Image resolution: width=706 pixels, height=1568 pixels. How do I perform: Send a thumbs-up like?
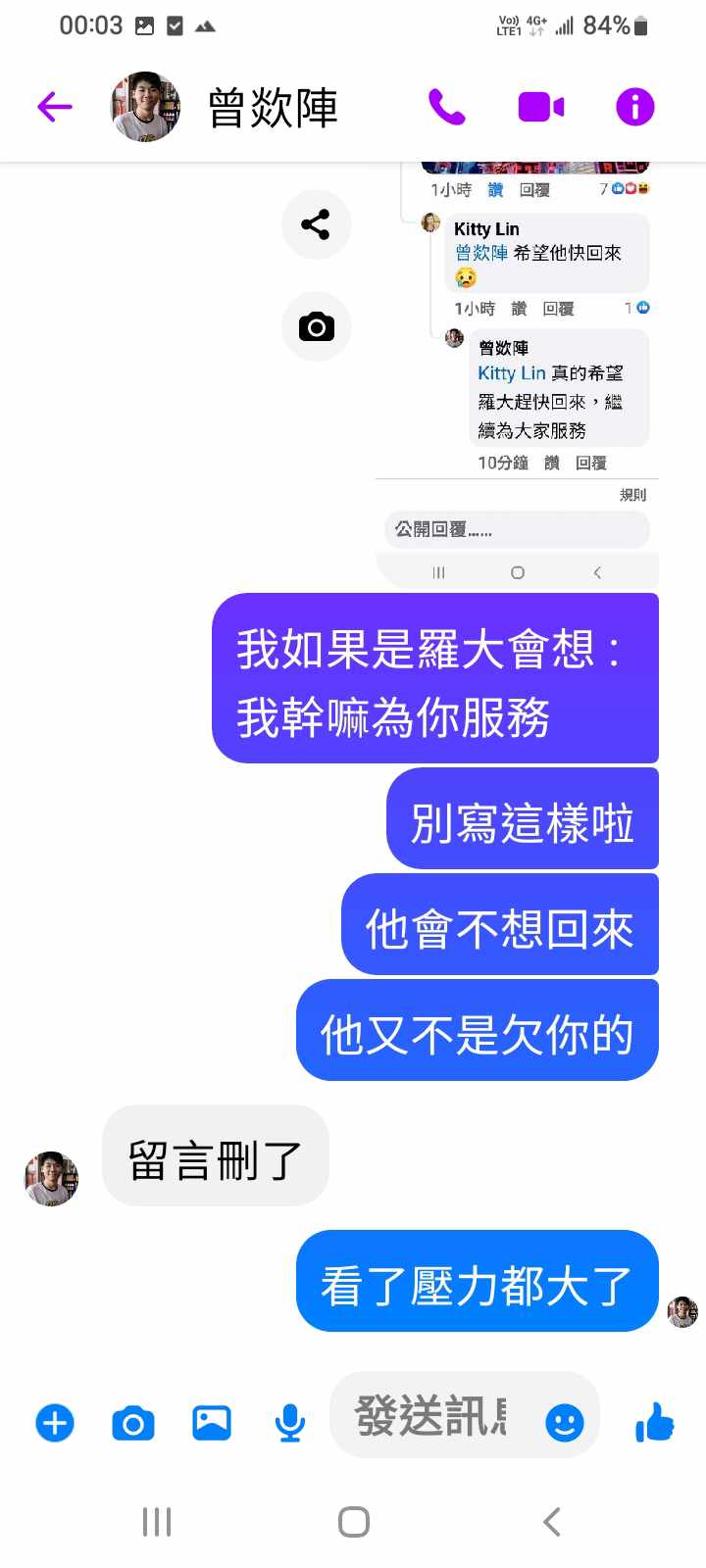click(655, 1422)
